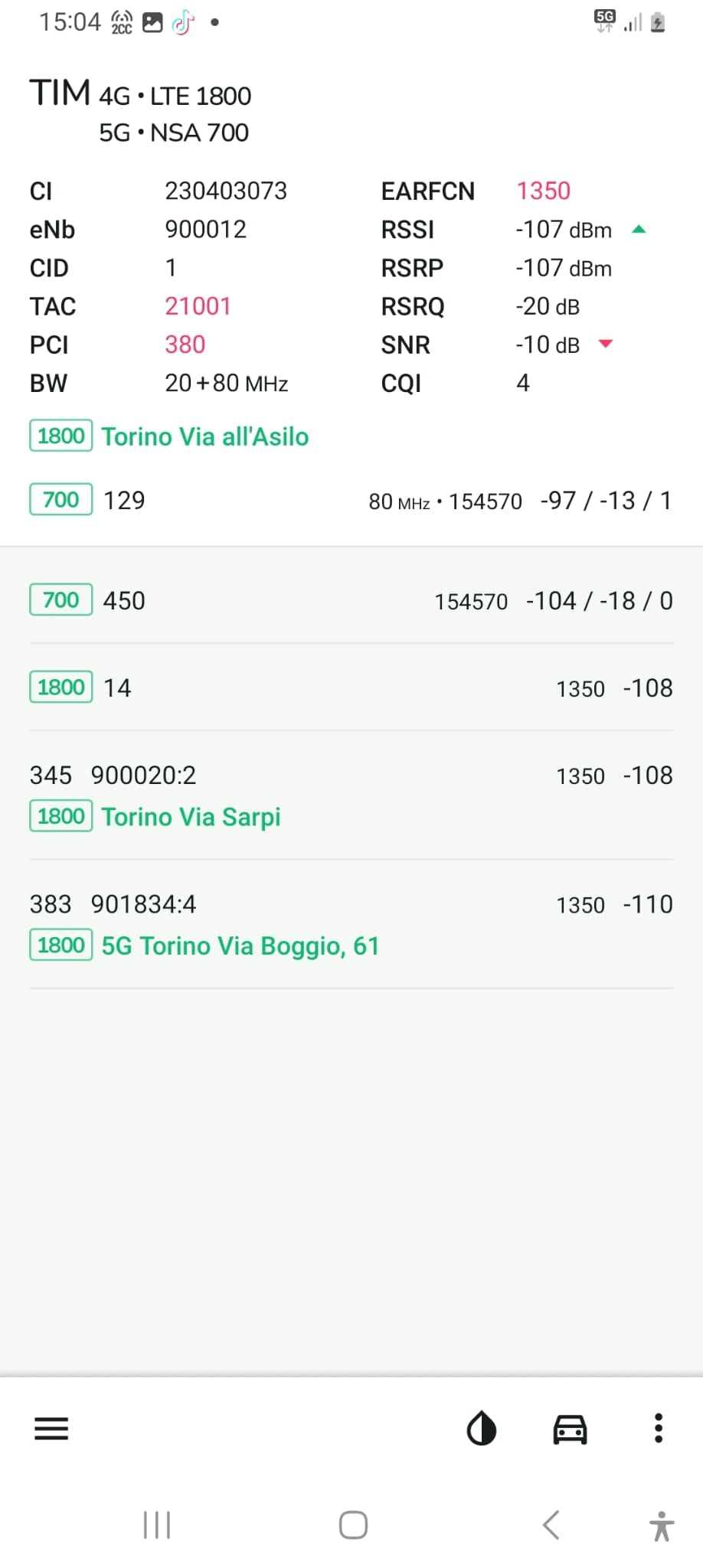Open the three-dot overflow menu
The height and width of the screenshot is (1568, 703).
658,1429
